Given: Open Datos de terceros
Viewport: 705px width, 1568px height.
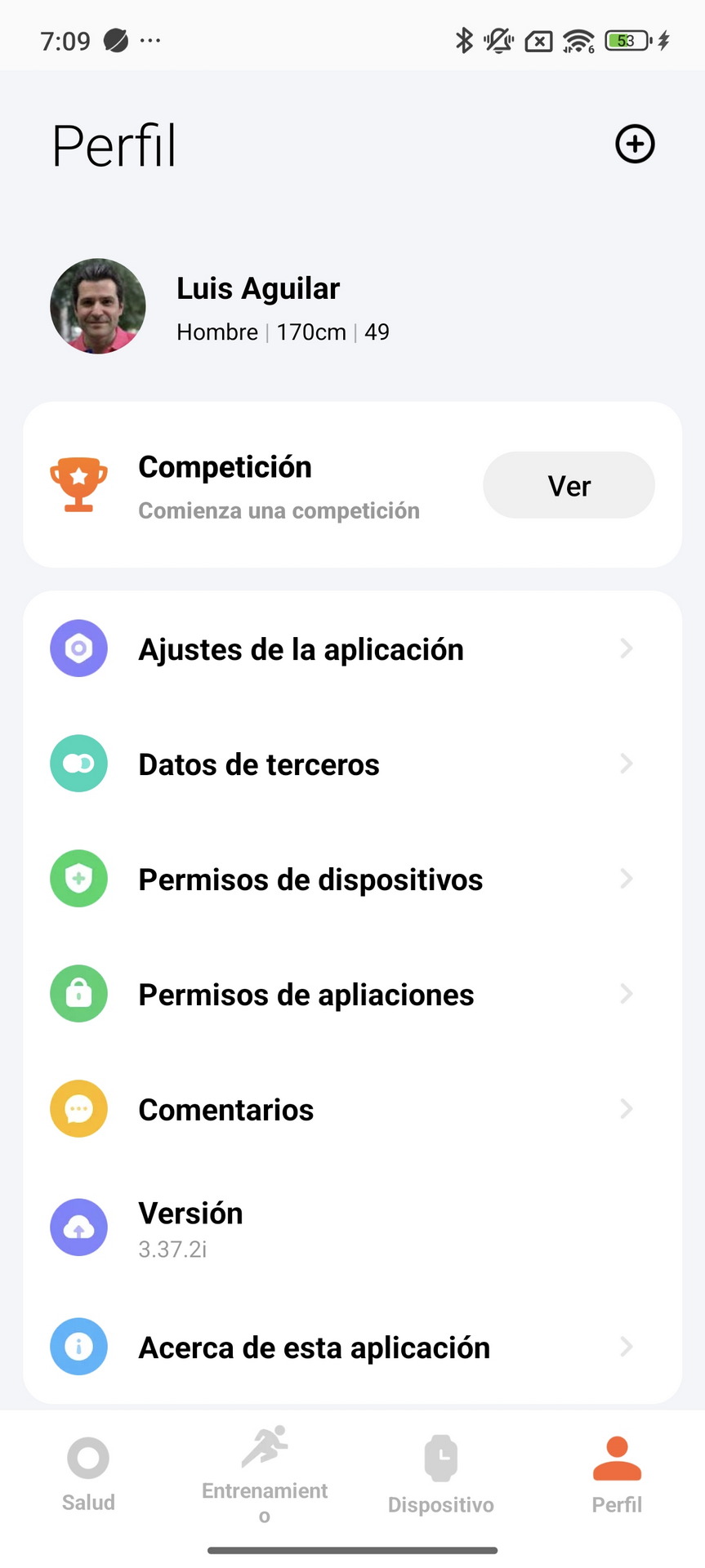Looking at the screenshot, I should click(x=352, y=764).
